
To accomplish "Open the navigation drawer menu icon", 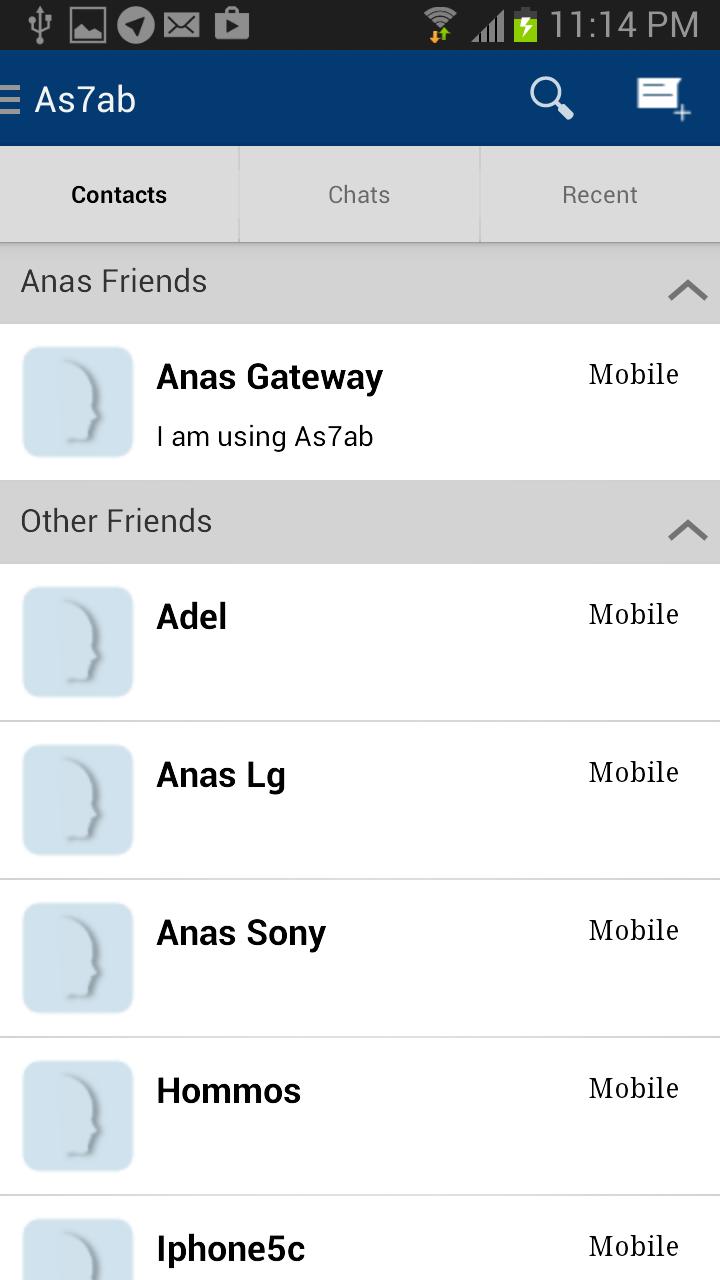I will pos(10,97).
